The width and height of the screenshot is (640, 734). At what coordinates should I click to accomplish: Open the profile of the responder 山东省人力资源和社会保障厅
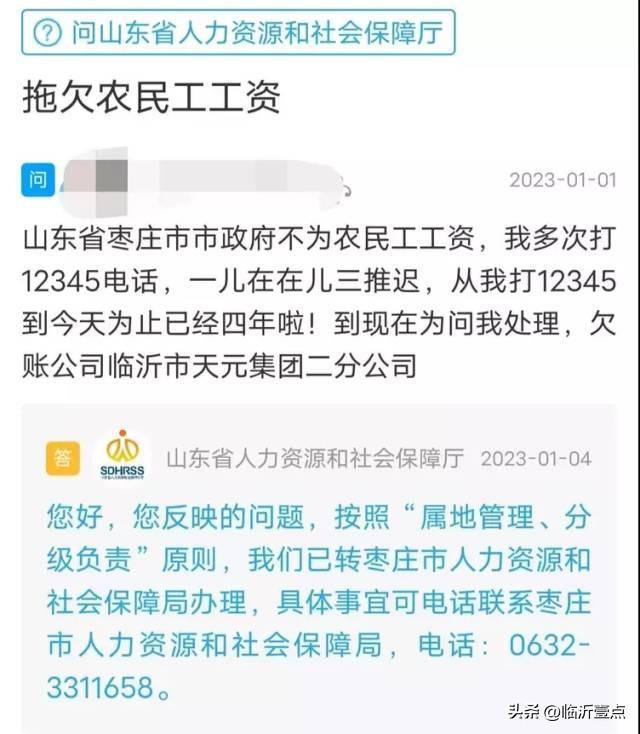[x=314, y=459]
